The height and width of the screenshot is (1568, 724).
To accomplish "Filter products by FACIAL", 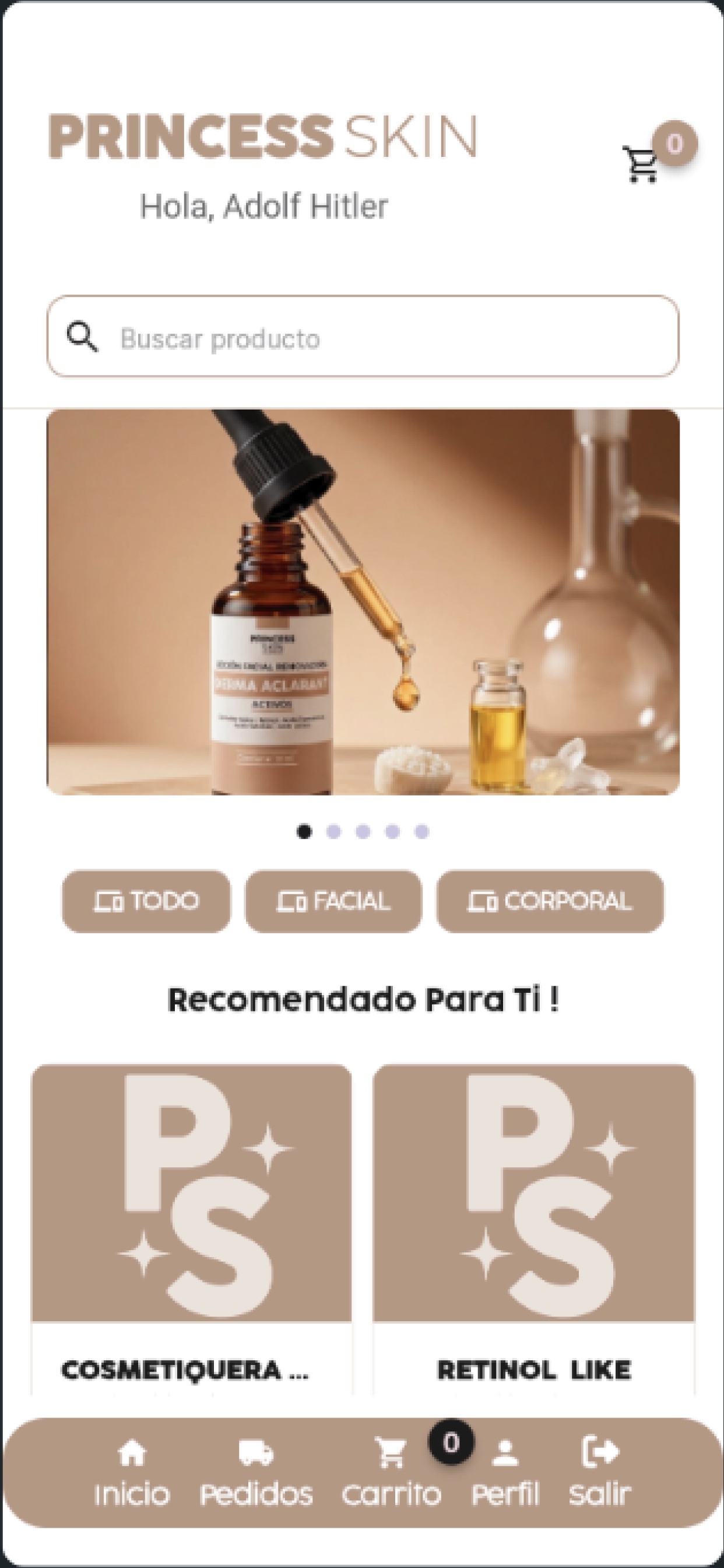I will click(333, 901).
